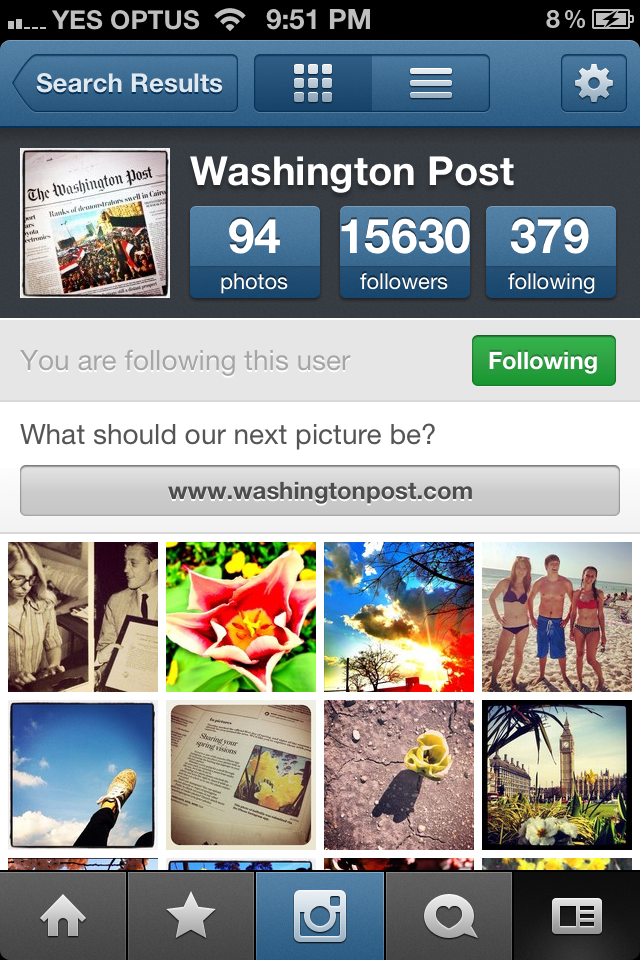
Task: Switch to list view layout
Action: click(431, 83)
